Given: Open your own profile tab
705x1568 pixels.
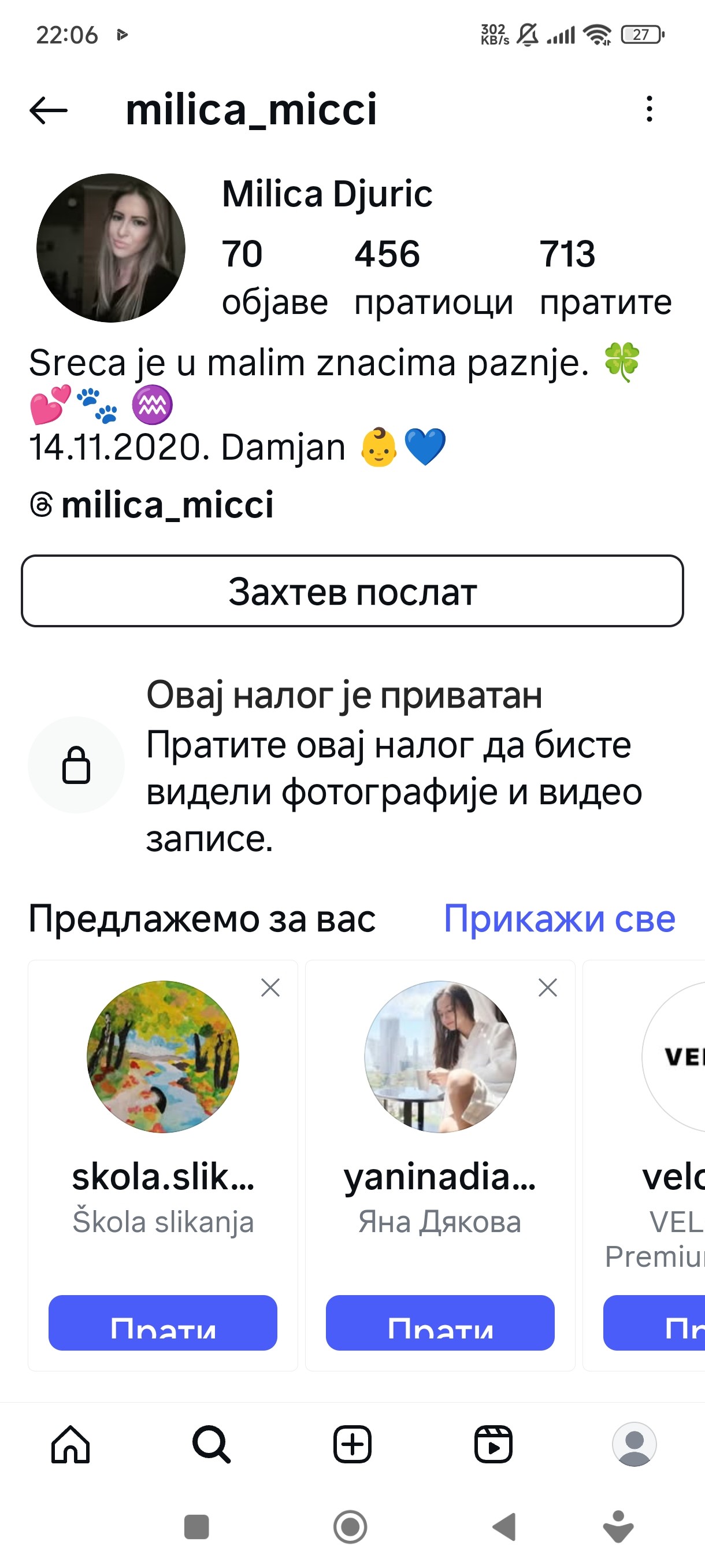Looking at the screenshot, I should pyautogui.click(x=634, y=1444).
